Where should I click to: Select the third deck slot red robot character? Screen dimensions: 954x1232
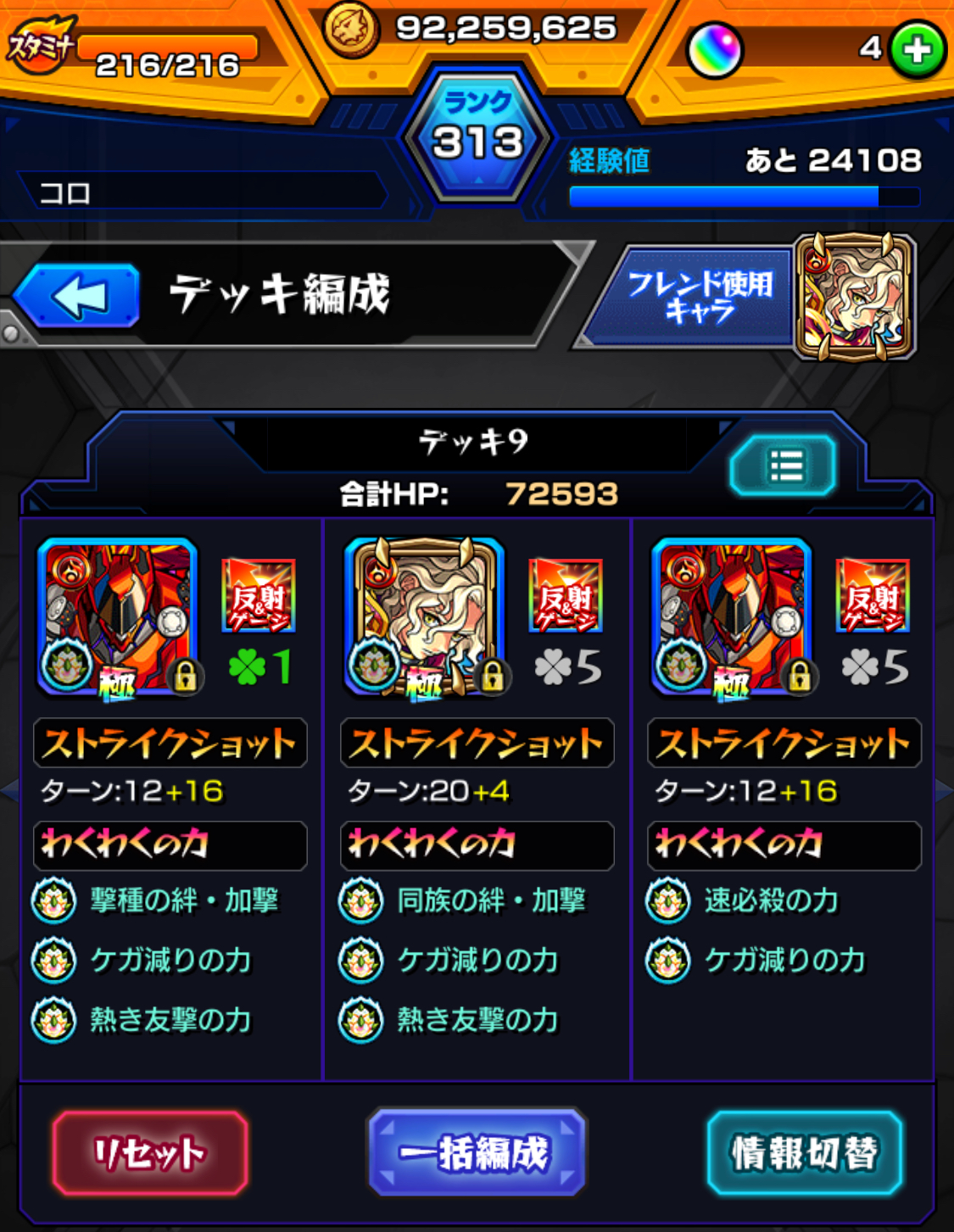[731, 616]
